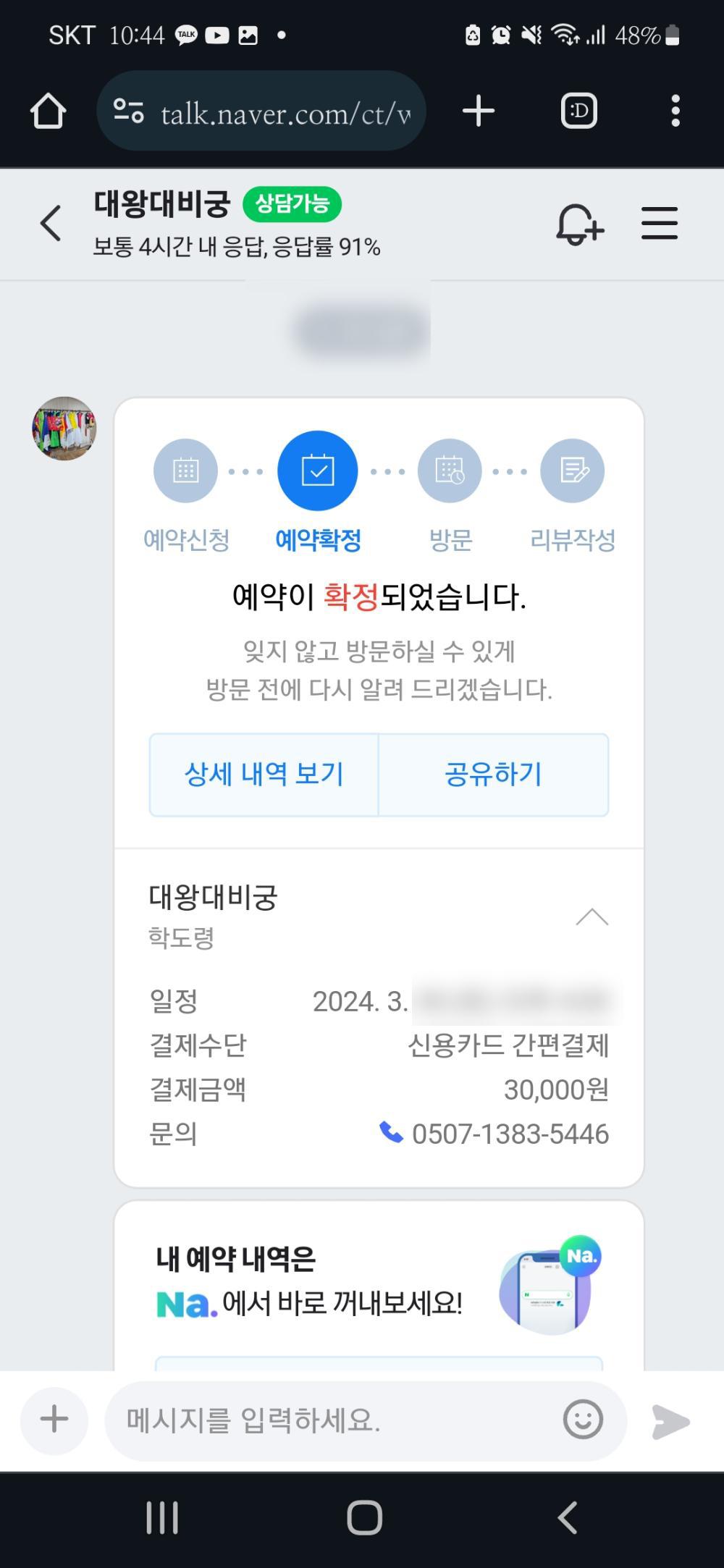The height and width of the screenshot is (1568, 724).
Task: Open the browser home page
Action: [x=48, y=111]
